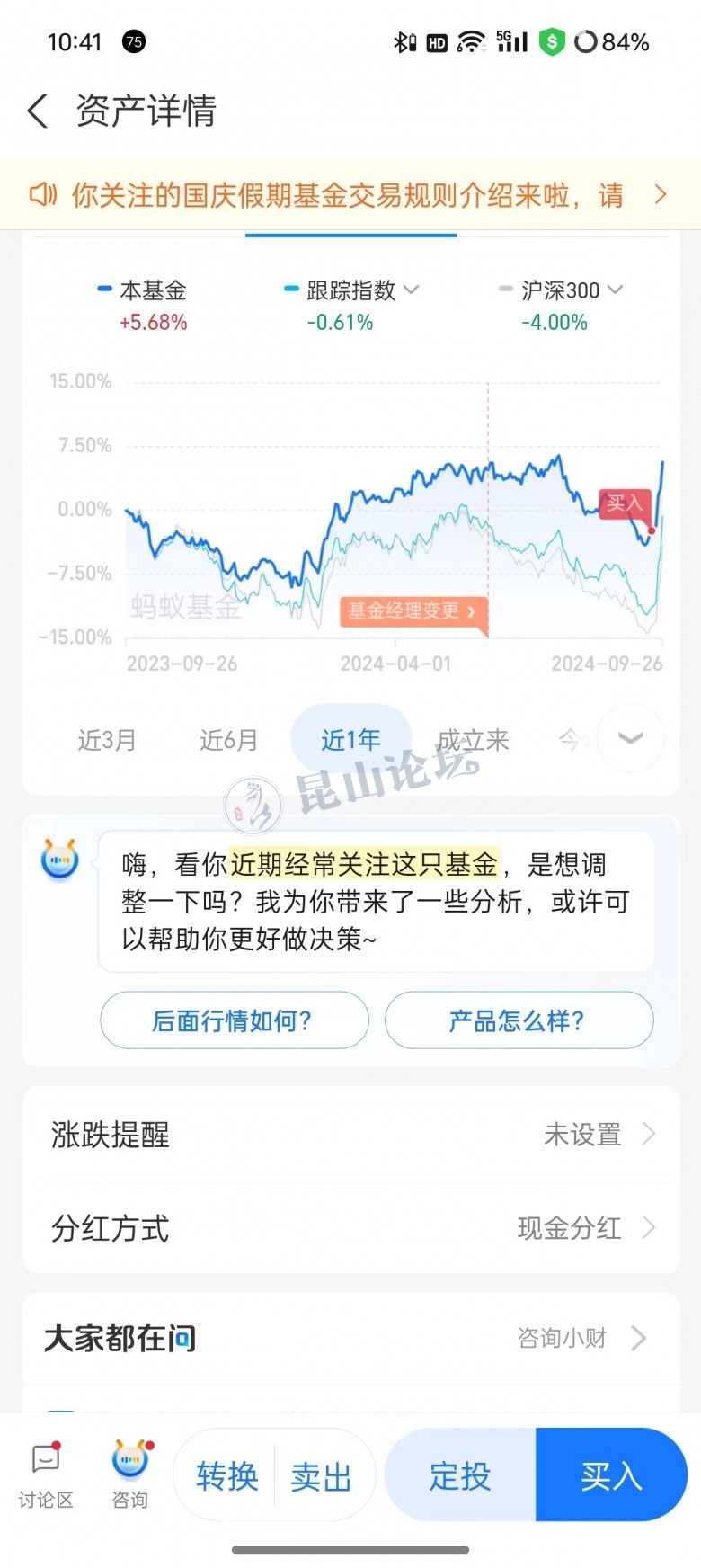701x1568 pixels.
Task: View the 基金经理变更 chart marker
Action: click(413, 611)
